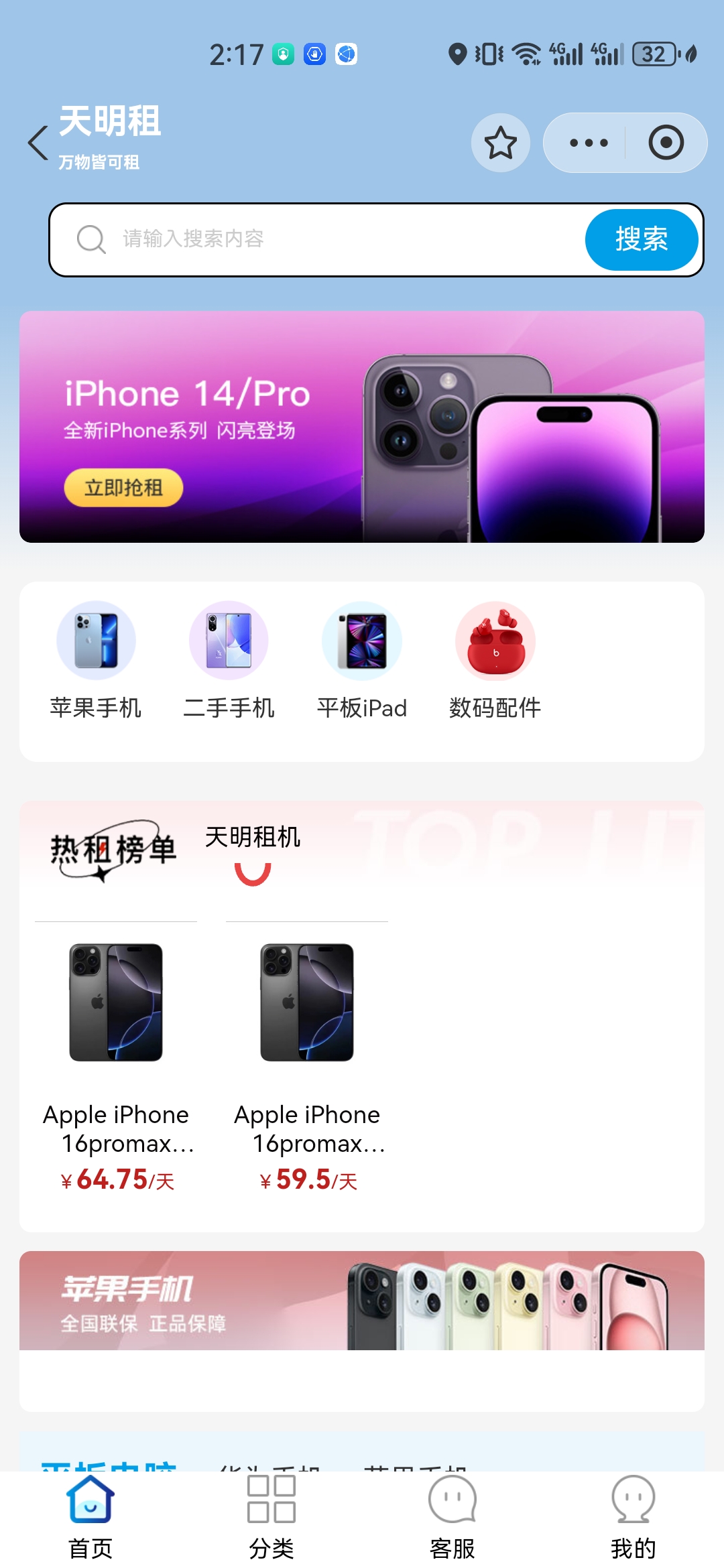Go back using the arrow beside 天明租
Viewport: 724px width, 1568px height.
38,143
